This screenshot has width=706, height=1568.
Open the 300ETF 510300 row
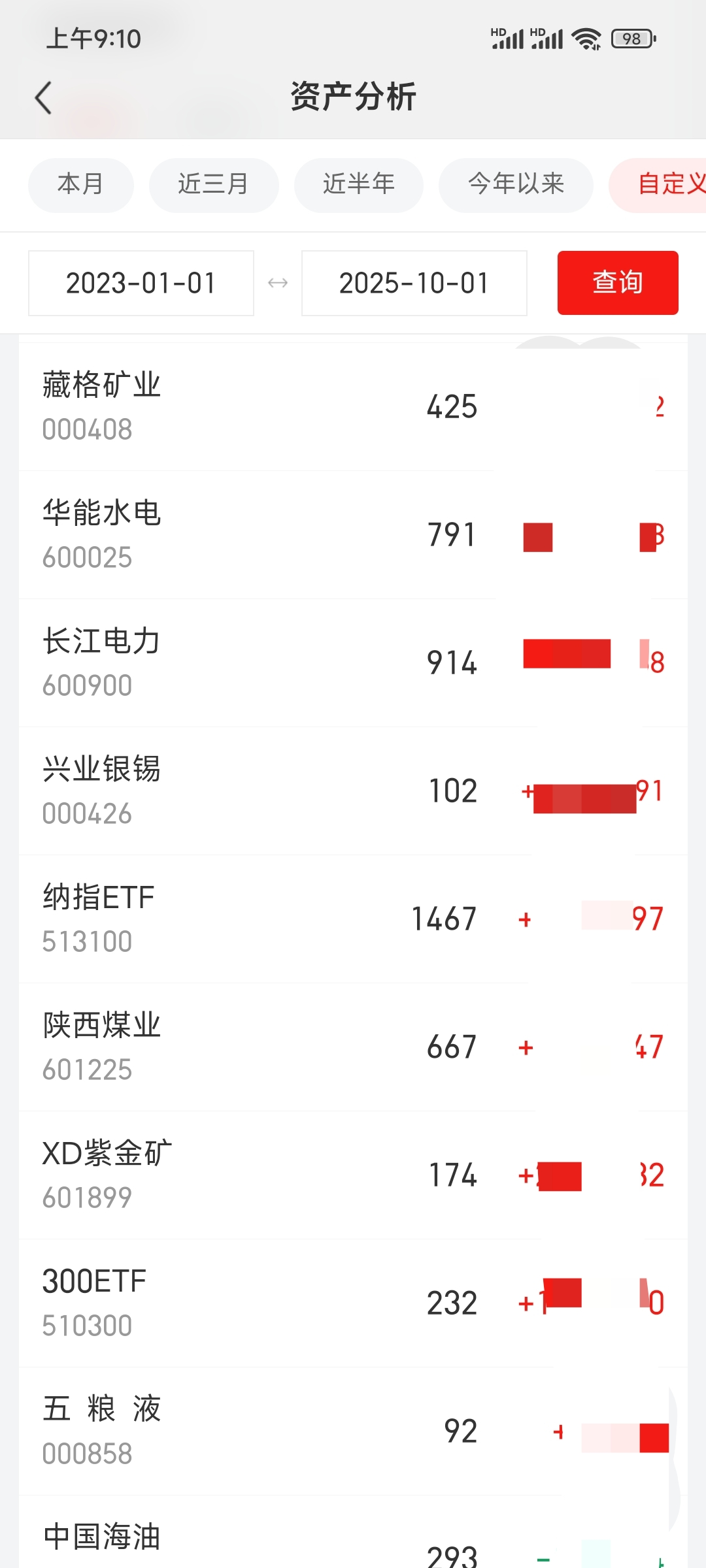[x=261, y=1303]
